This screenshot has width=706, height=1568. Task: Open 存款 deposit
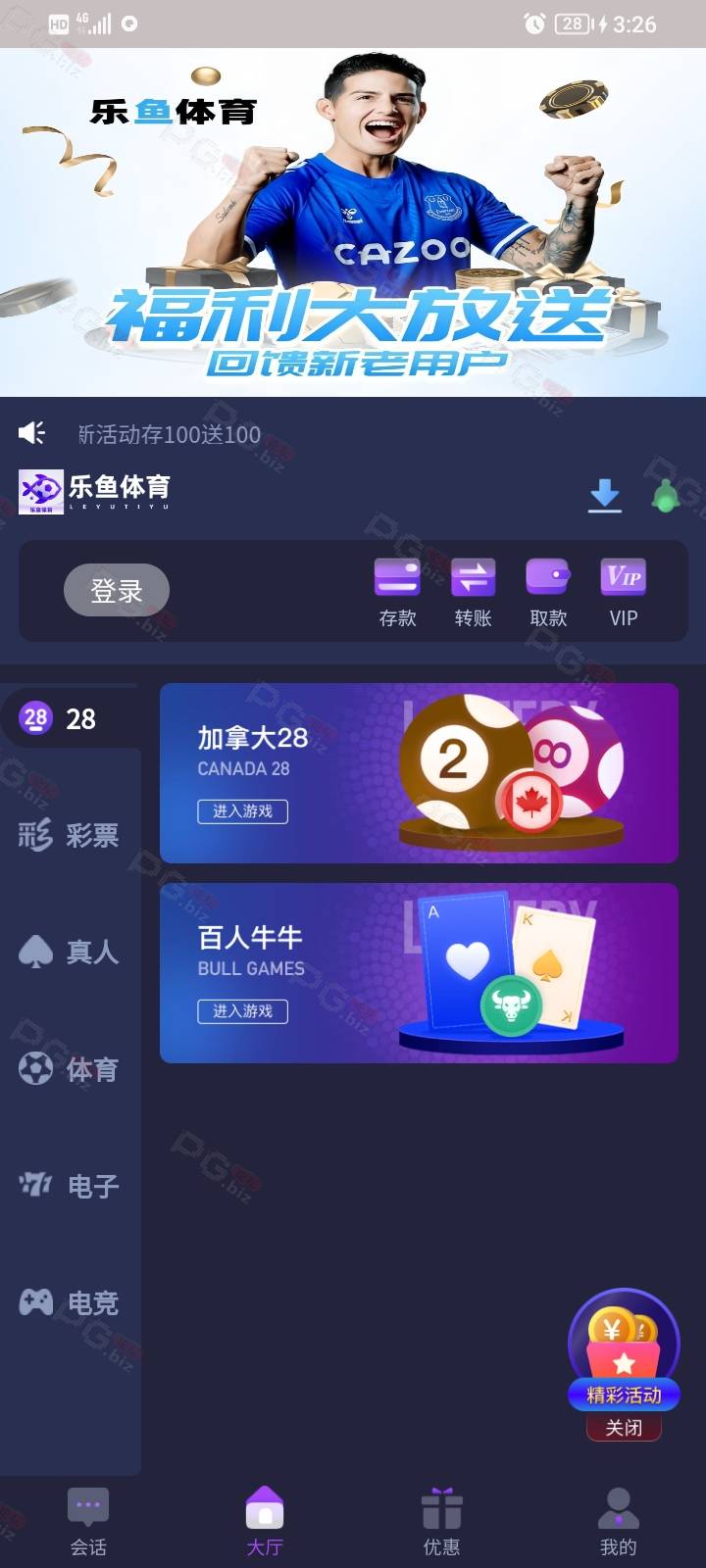[x=397, y=593]
